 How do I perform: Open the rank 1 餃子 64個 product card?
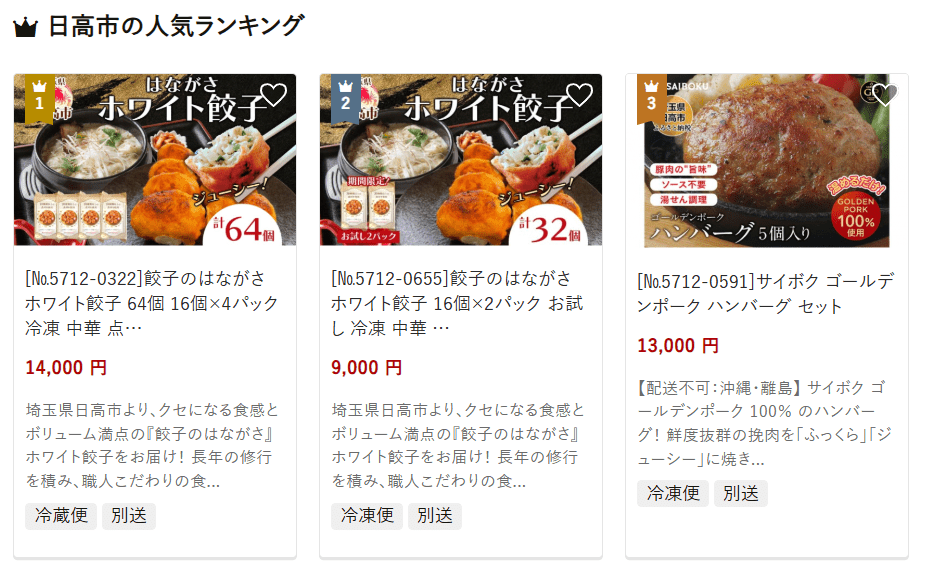click(153, 302)
